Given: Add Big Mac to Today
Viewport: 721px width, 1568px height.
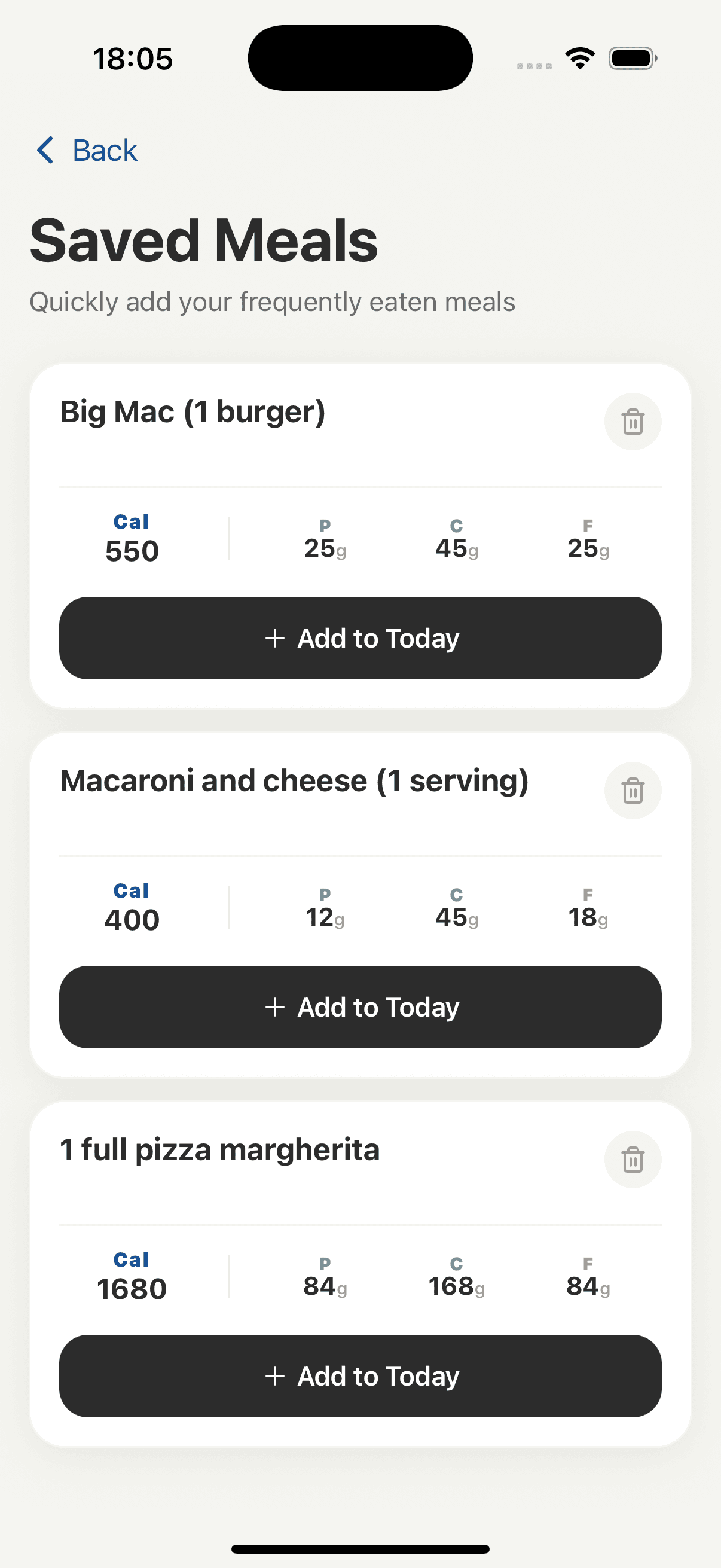Looking at the screenshot, I should coord(360,638).
